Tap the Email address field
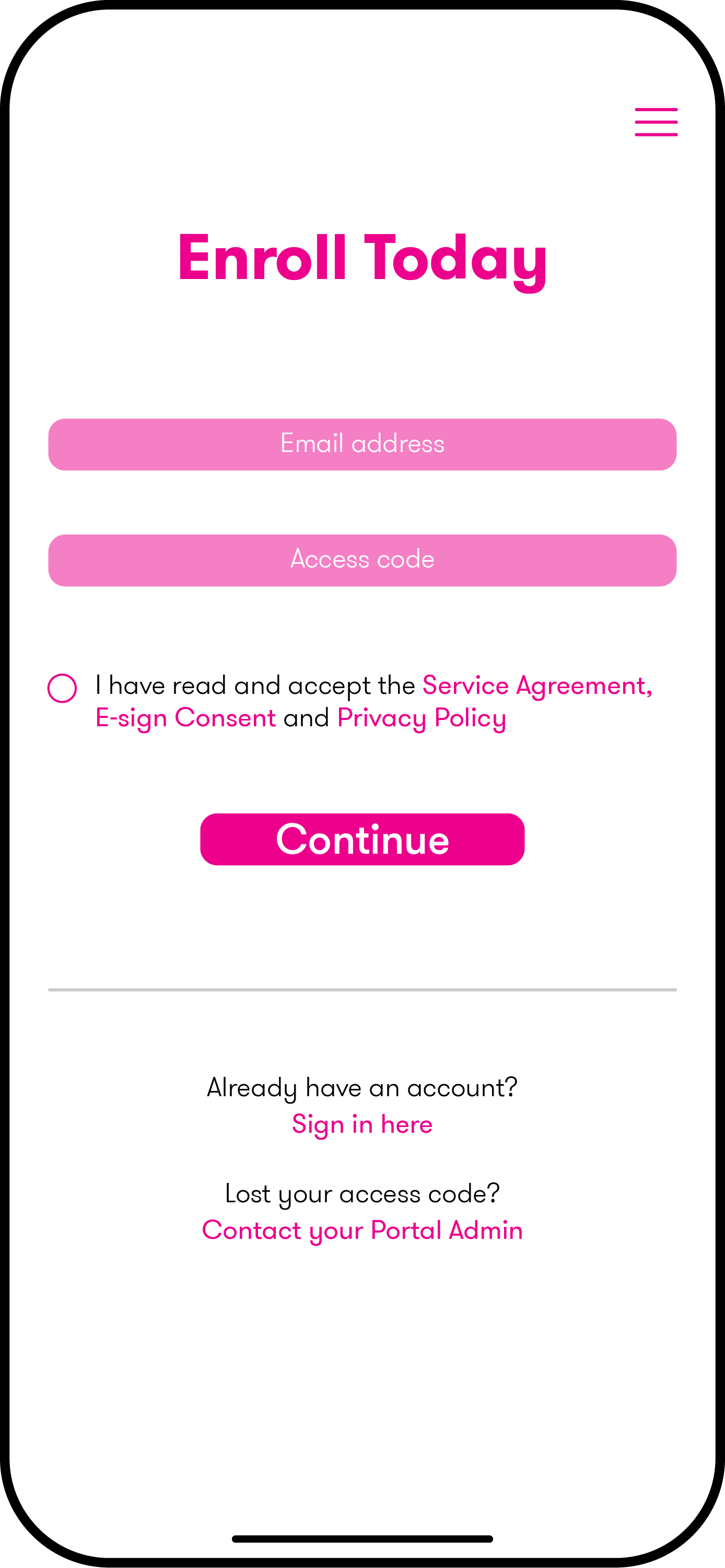The width and height of the screenshot is (725, 1568). 362,444
